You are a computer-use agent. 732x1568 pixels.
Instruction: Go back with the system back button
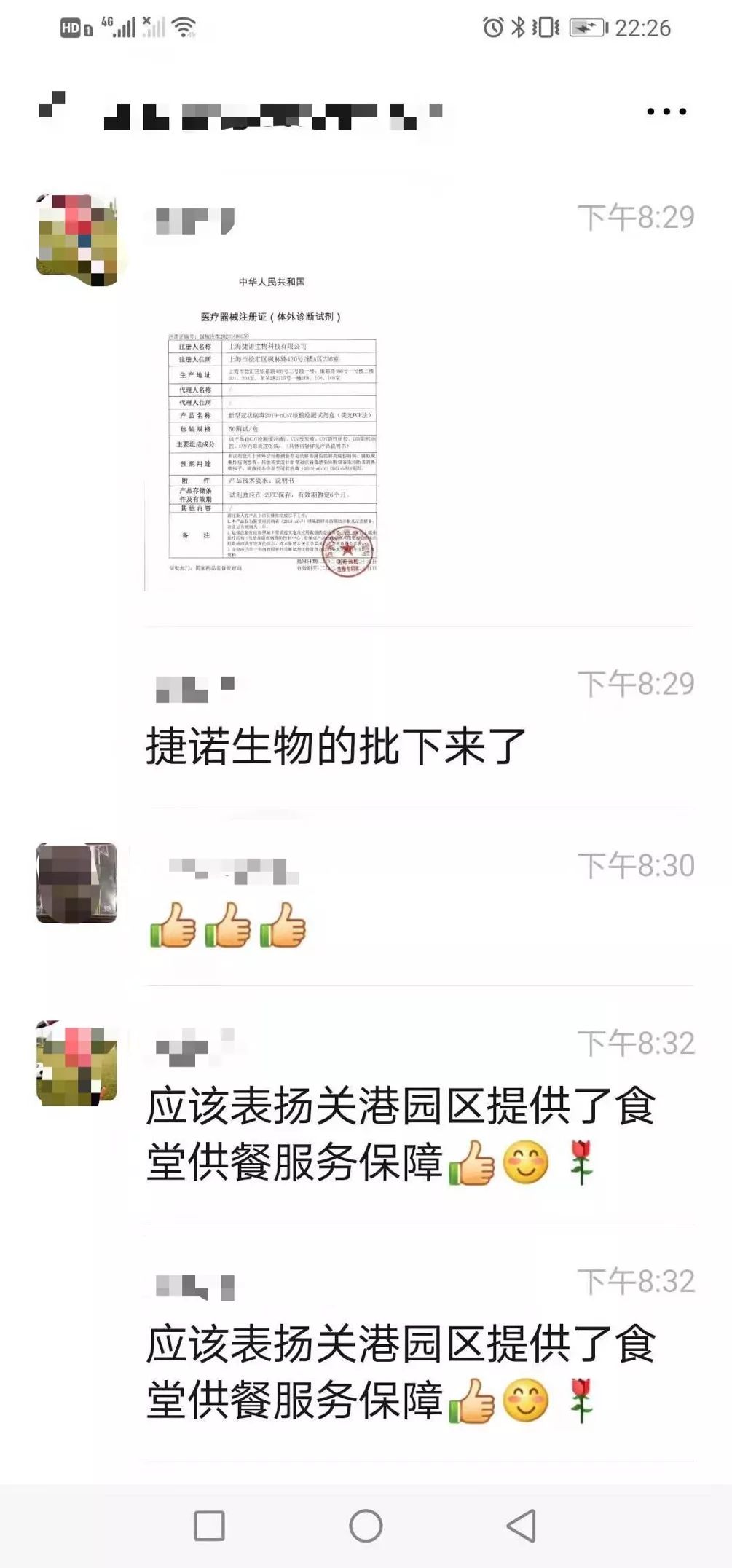pos(522,1525)
